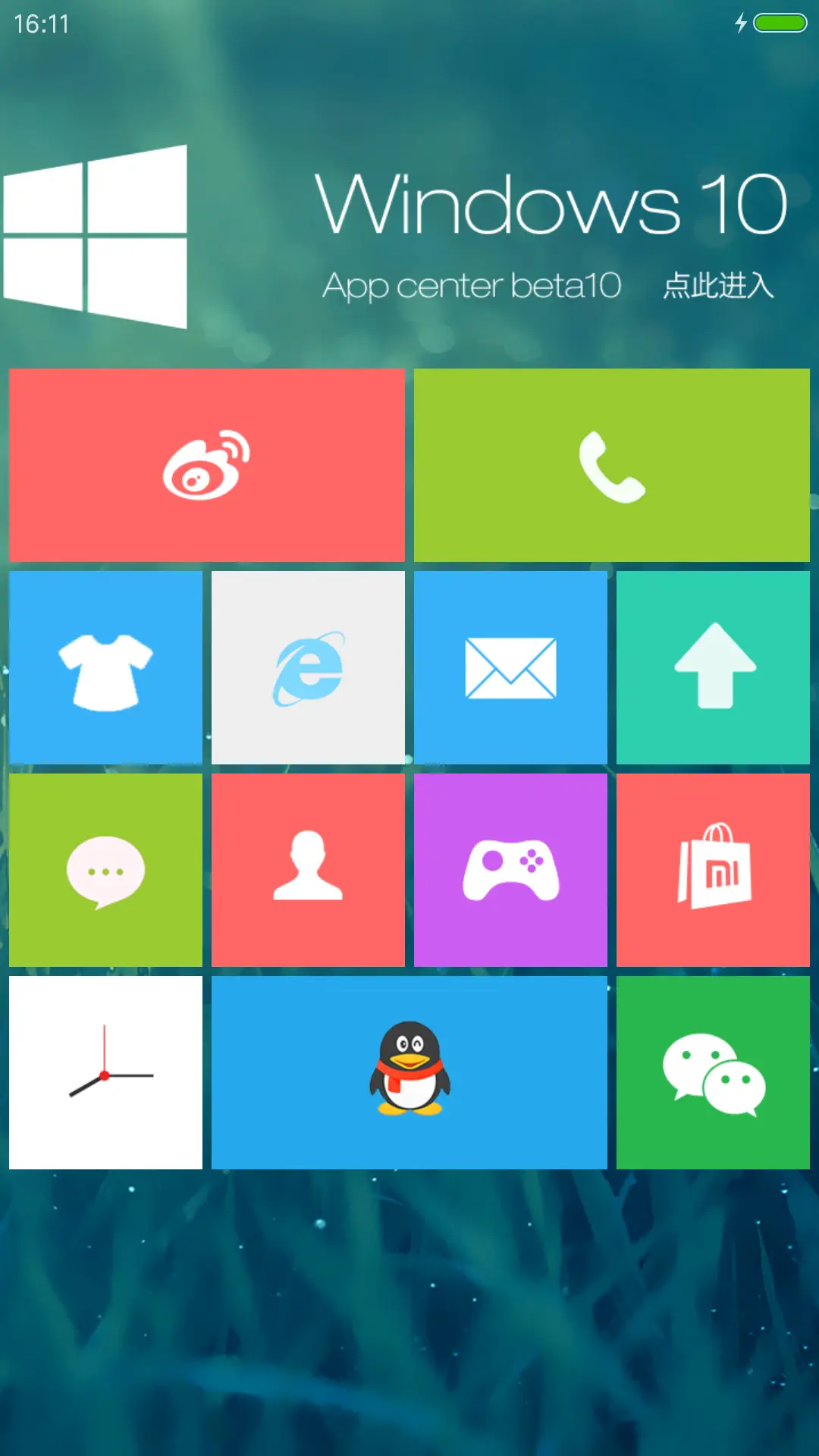Open the WeChat tile
This screenshot has width=819, height=1456.
click(713, 1073)
